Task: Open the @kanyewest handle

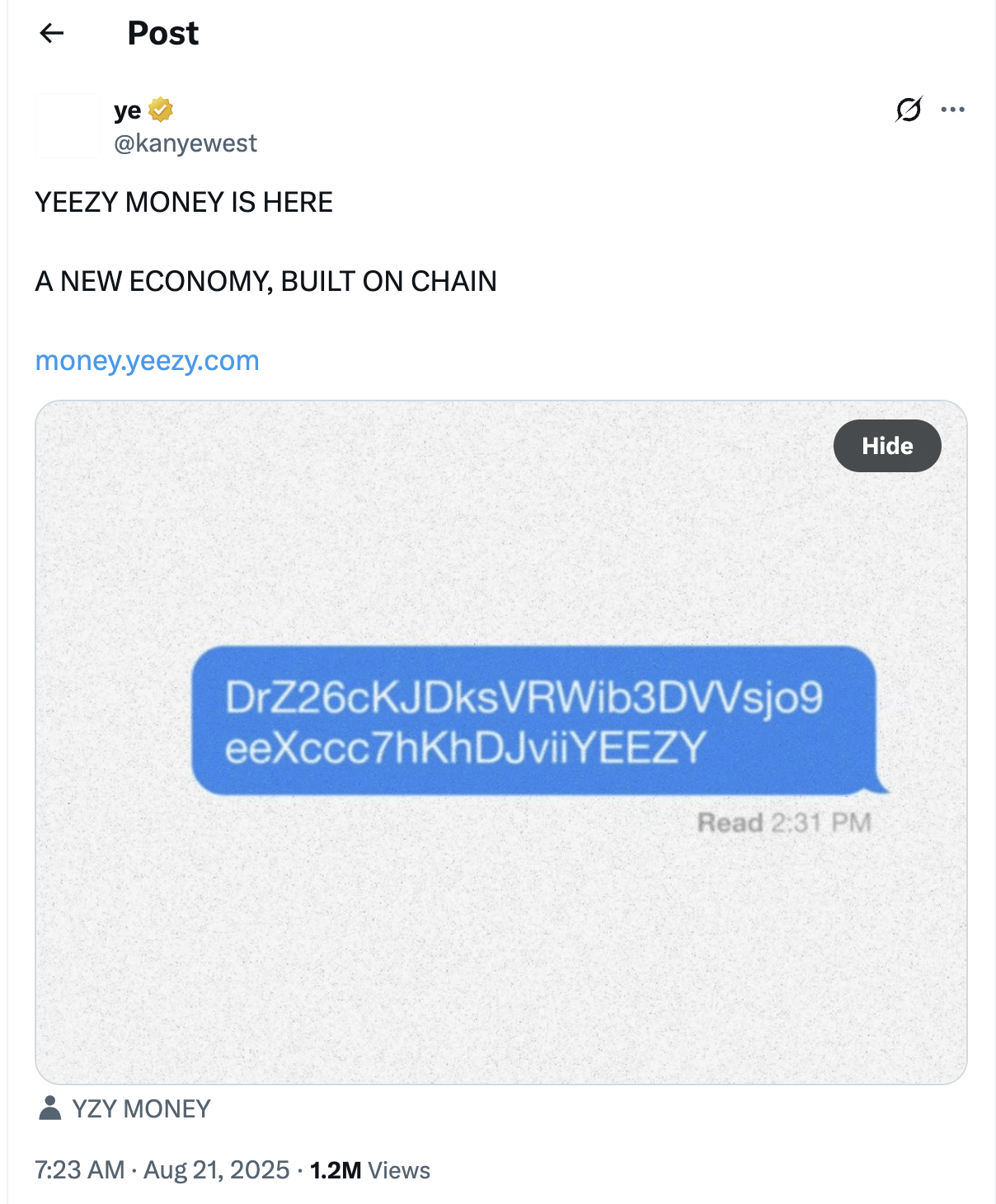Action: tap(186, 143)
